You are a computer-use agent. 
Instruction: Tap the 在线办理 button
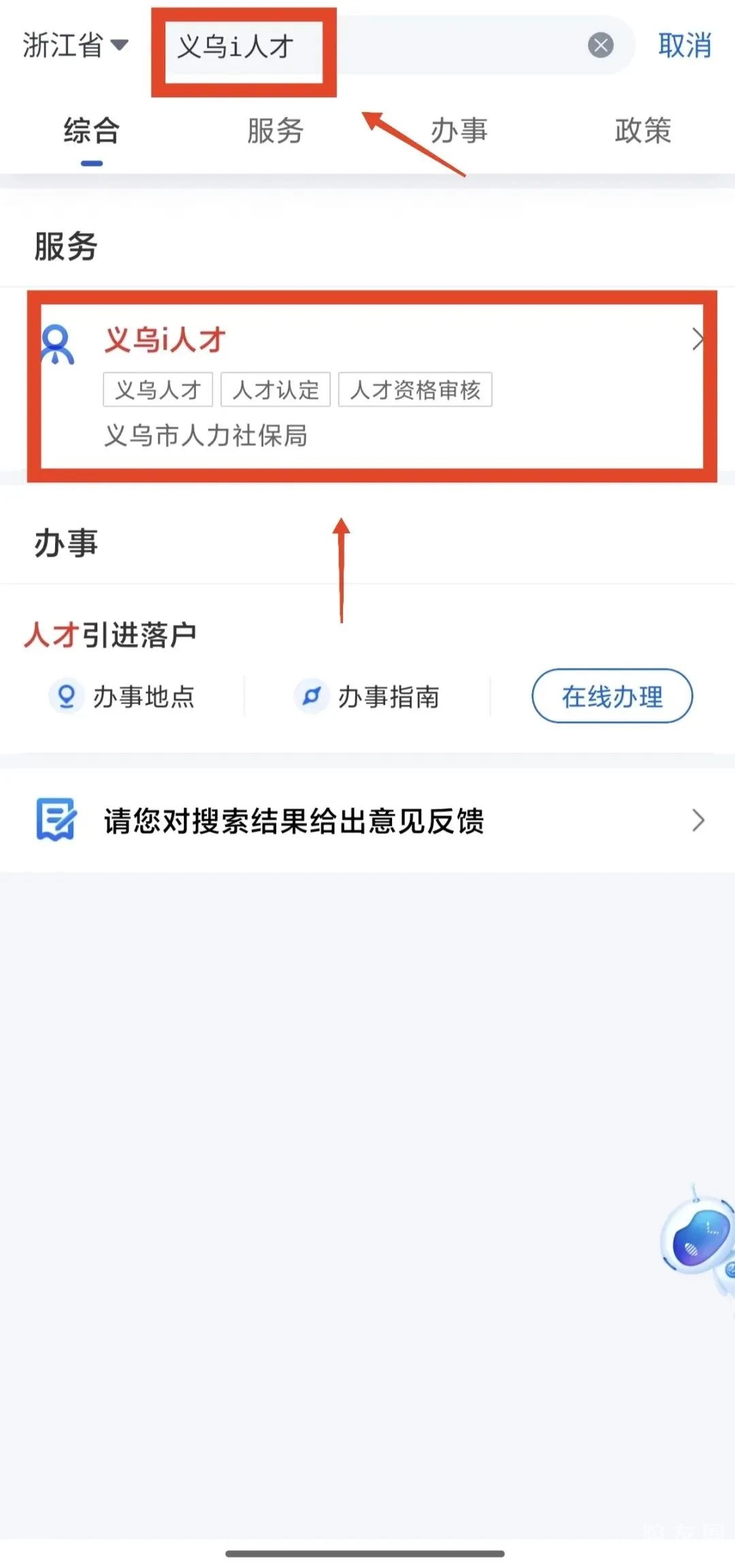coord(611,696)
